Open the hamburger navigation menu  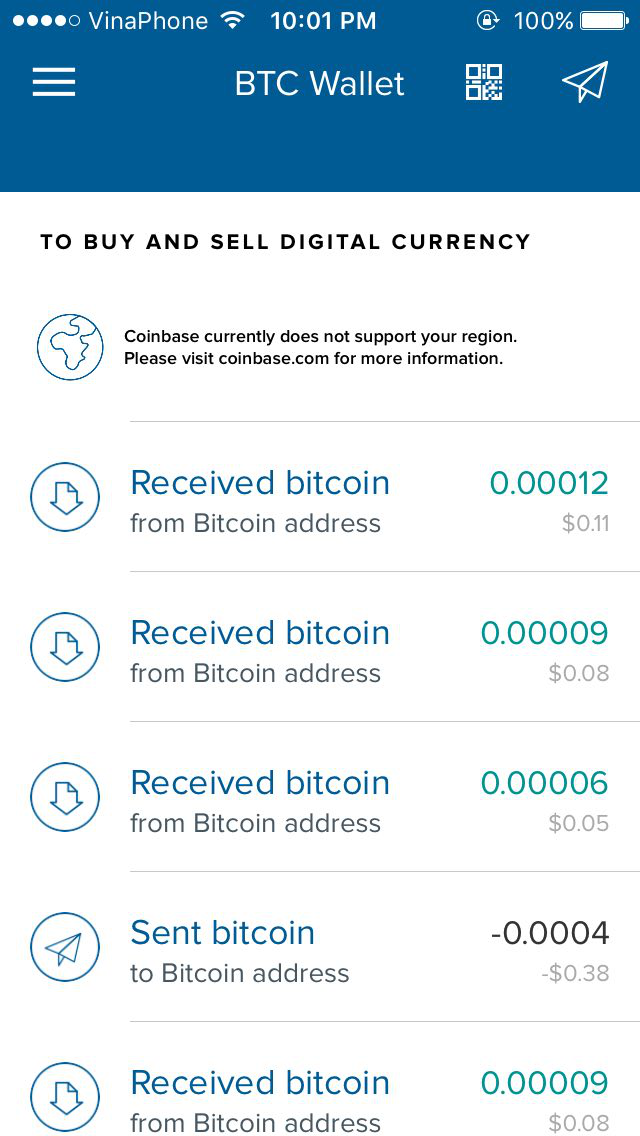[54, 82]
